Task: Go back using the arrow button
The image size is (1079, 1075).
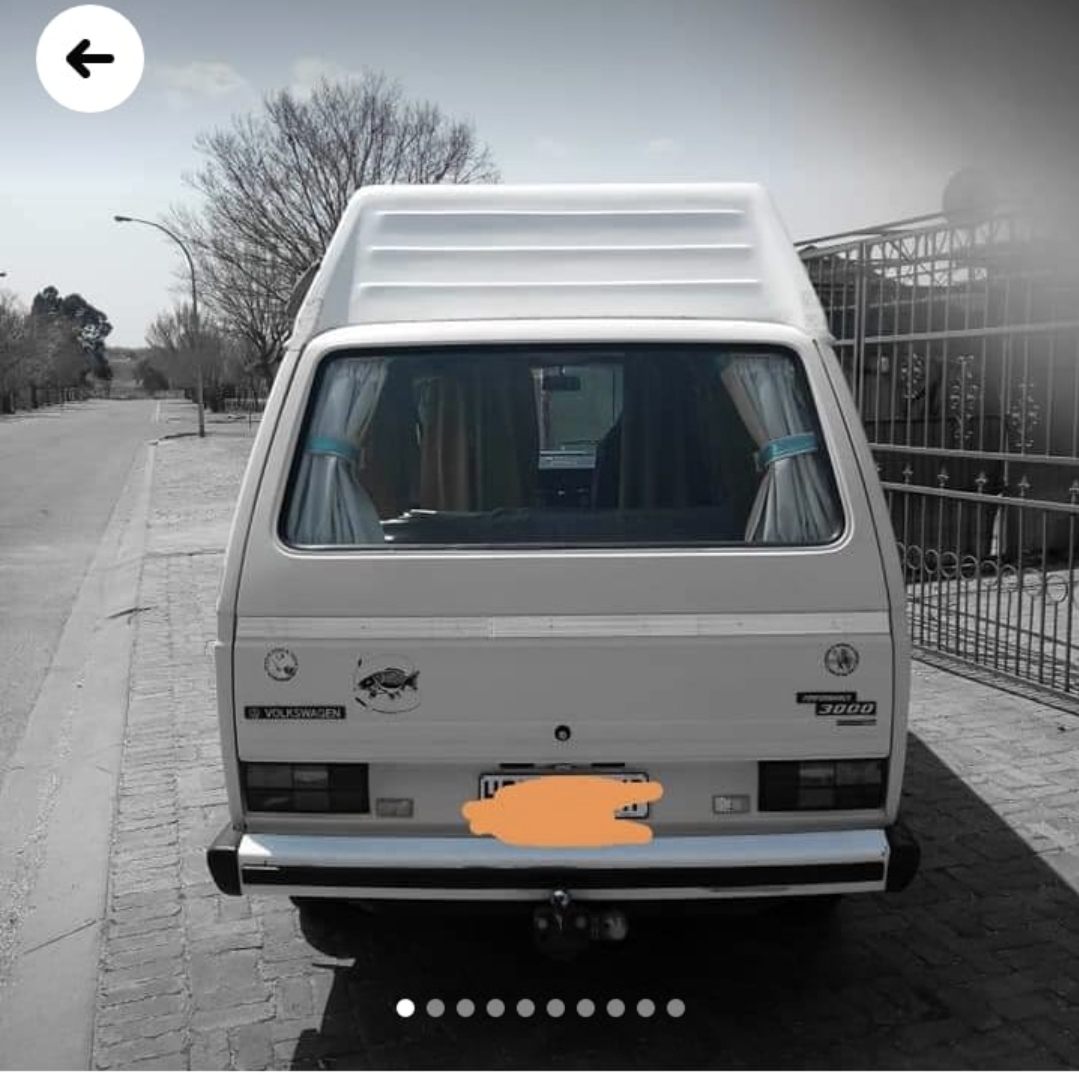Action: tap(90, 59)
